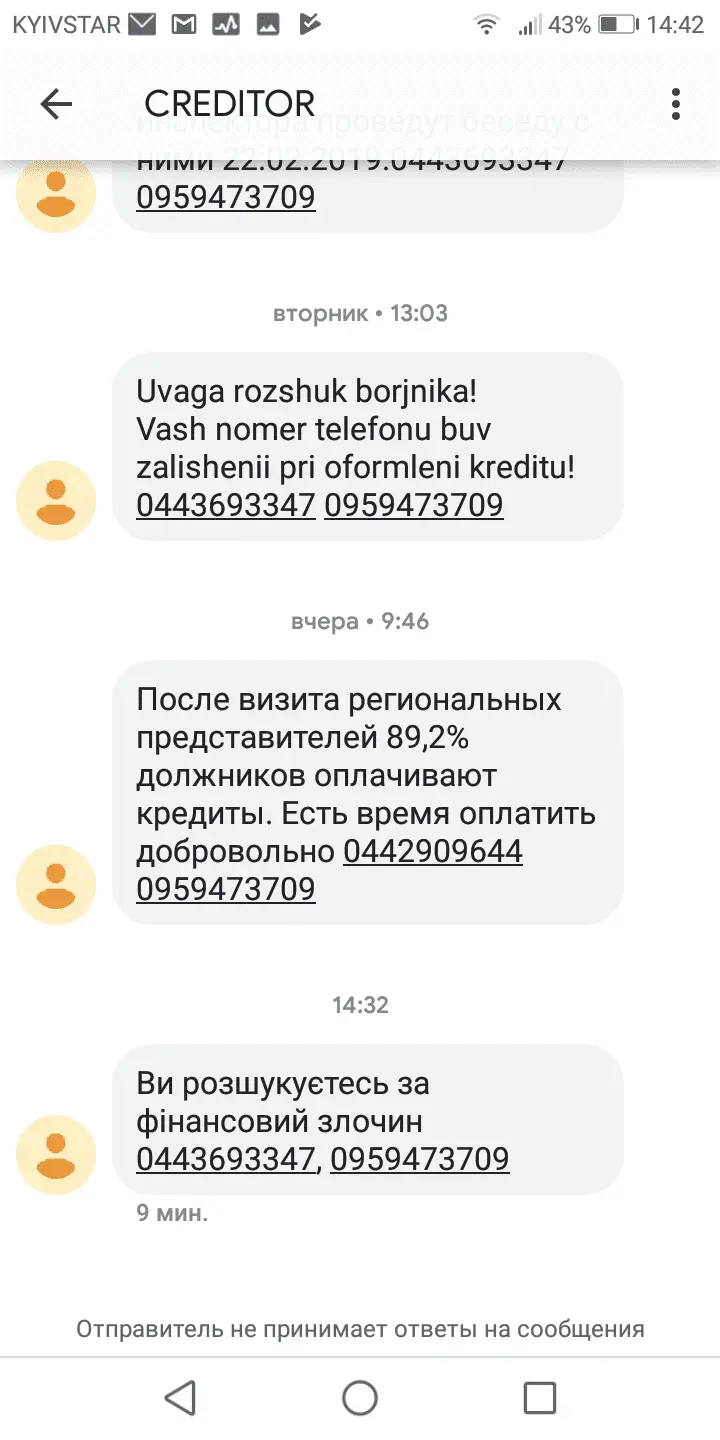Open the overflow menu with three dots
This screenshot has height=1440, width=720.
[676, 104]
